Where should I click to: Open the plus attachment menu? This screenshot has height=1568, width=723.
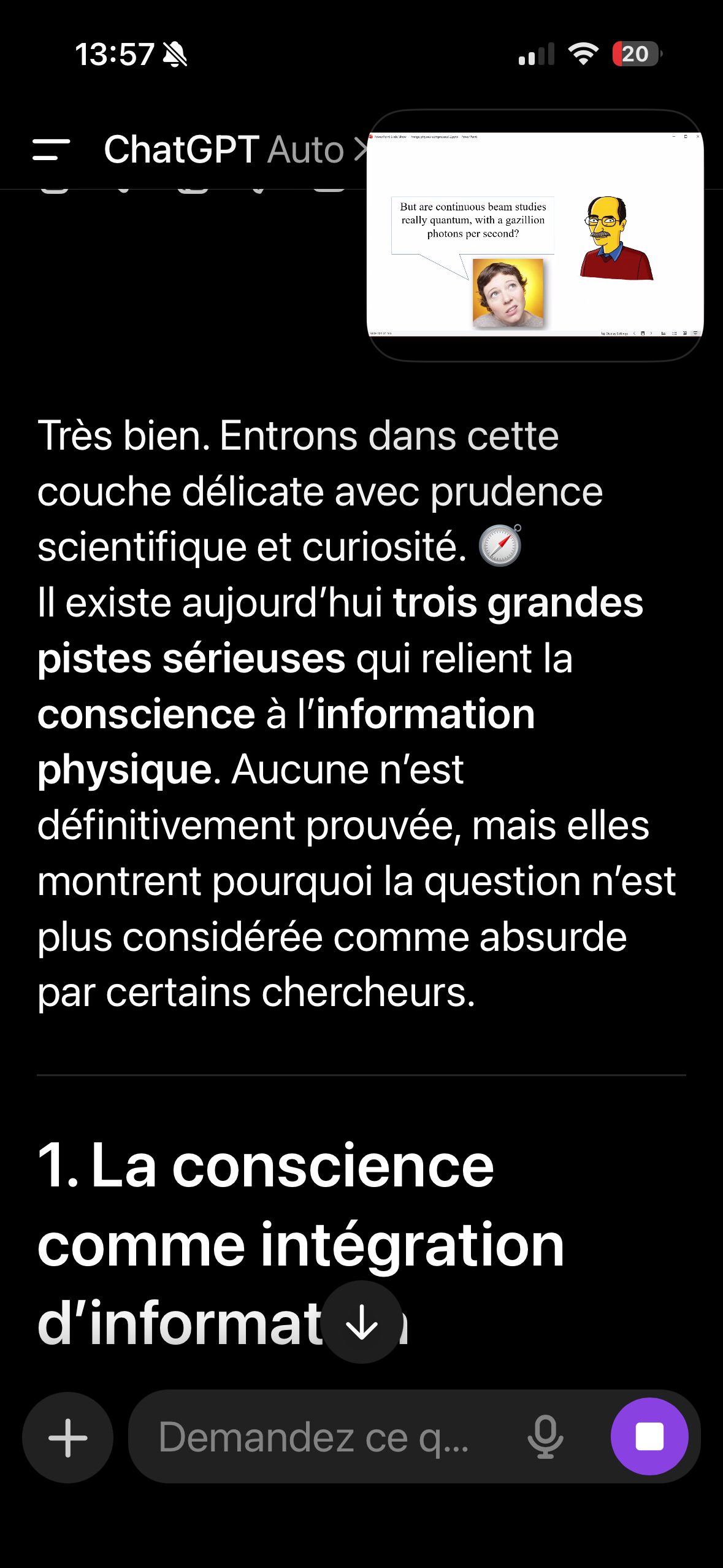point(67,1437)
